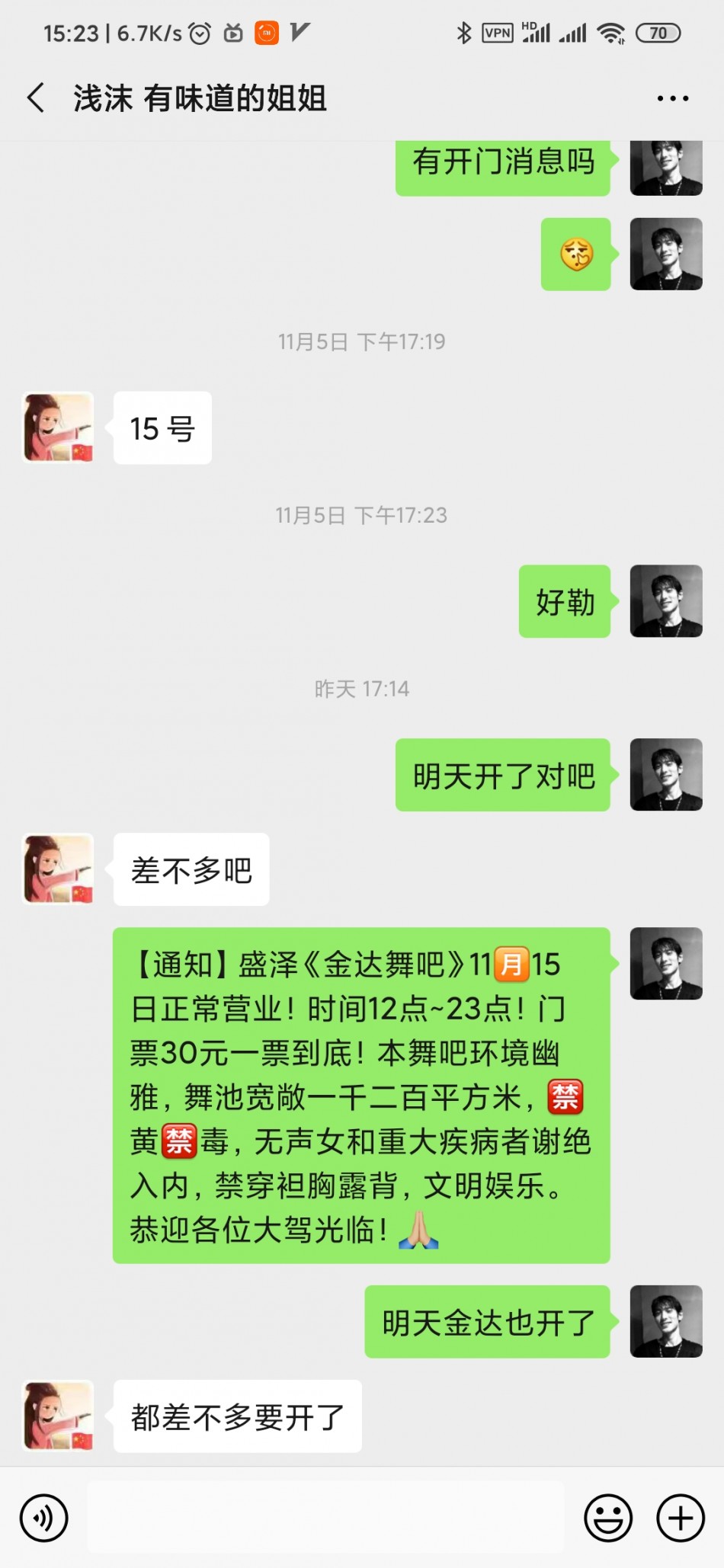
Task: Go back to the chat list
Action: pyautogui.click(x=36, y=98)
